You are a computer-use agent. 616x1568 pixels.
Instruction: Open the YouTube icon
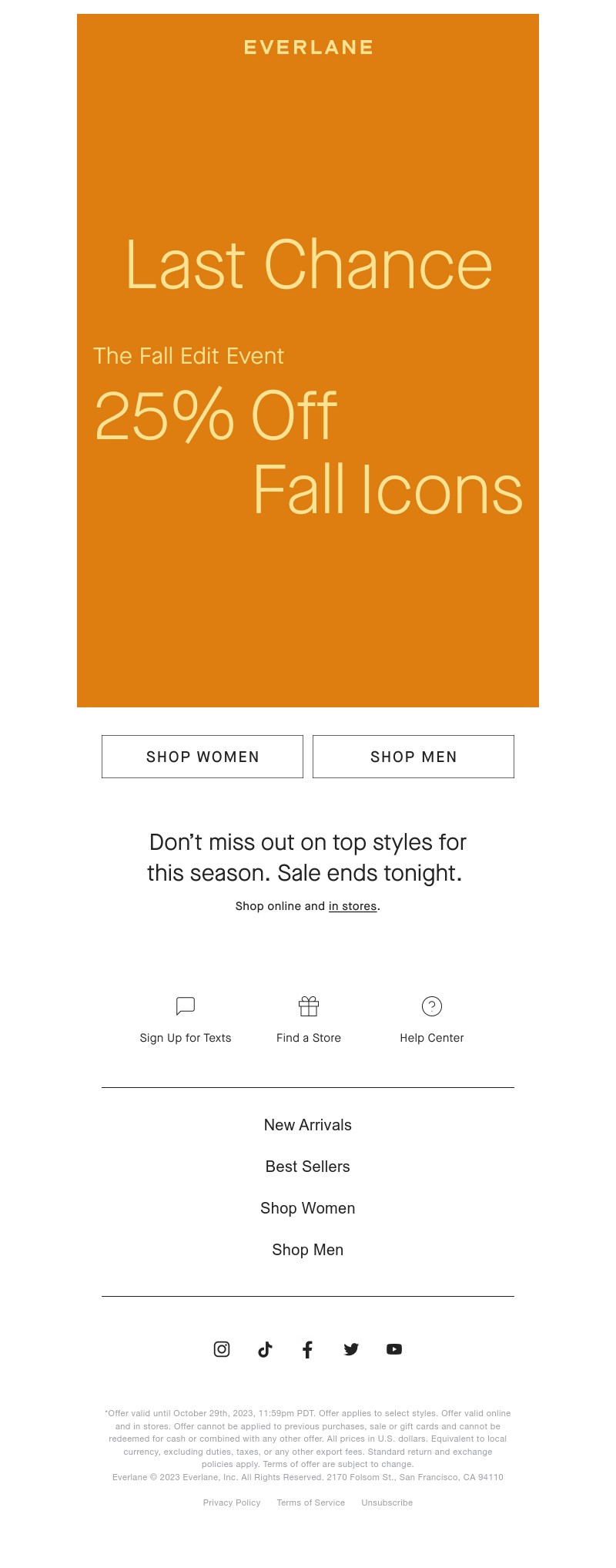(394, 1349)
